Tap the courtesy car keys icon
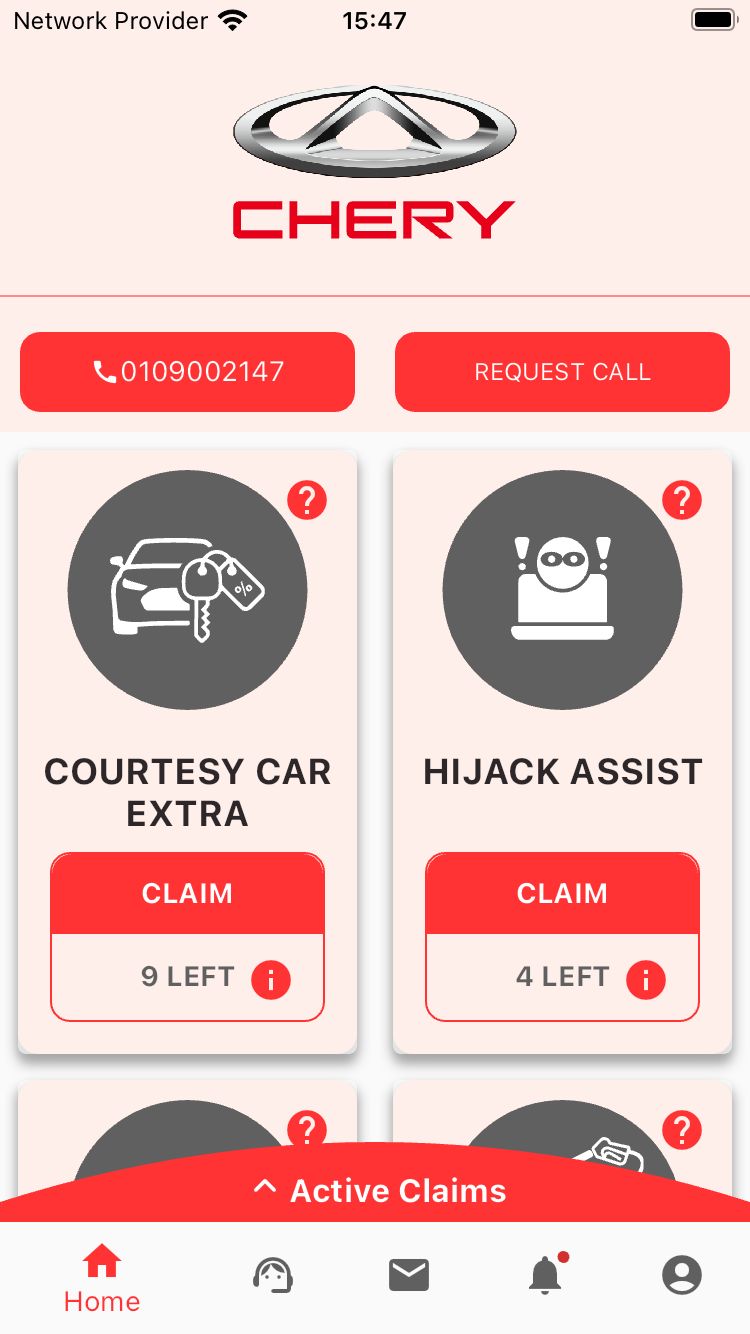Viewport: 750px width, 1334px height. [x=187, y=589]
